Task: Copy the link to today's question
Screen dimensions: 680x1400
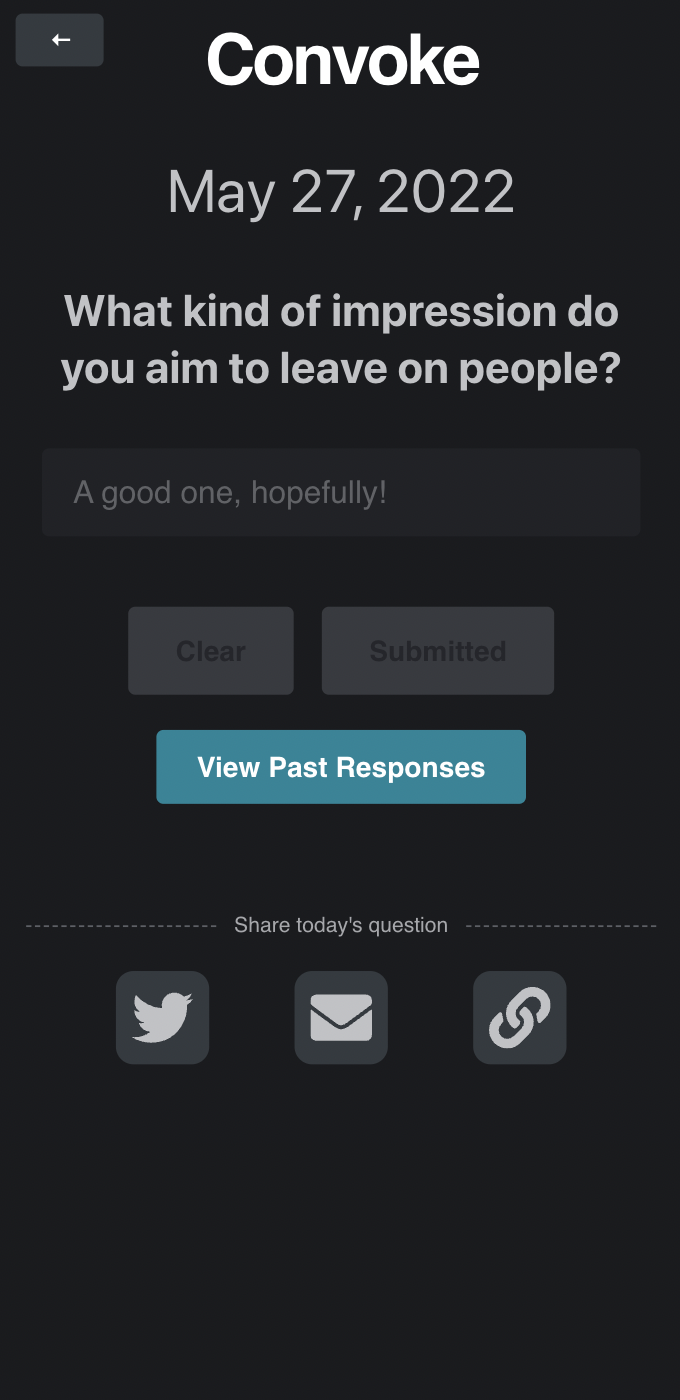Action: click(519, 1017)
